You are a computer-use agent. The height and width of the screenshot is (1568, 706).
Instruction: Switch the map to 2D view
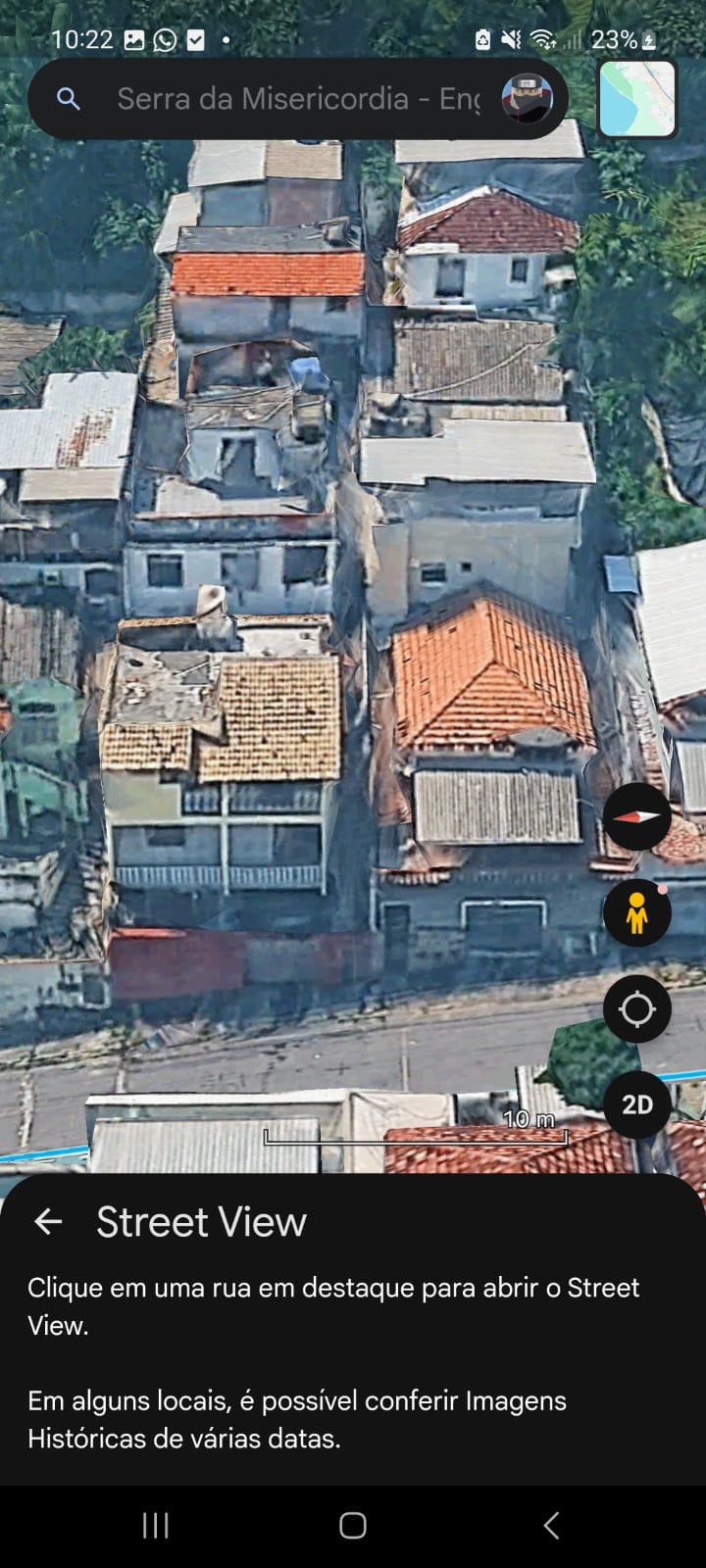tap(636, 1104)
